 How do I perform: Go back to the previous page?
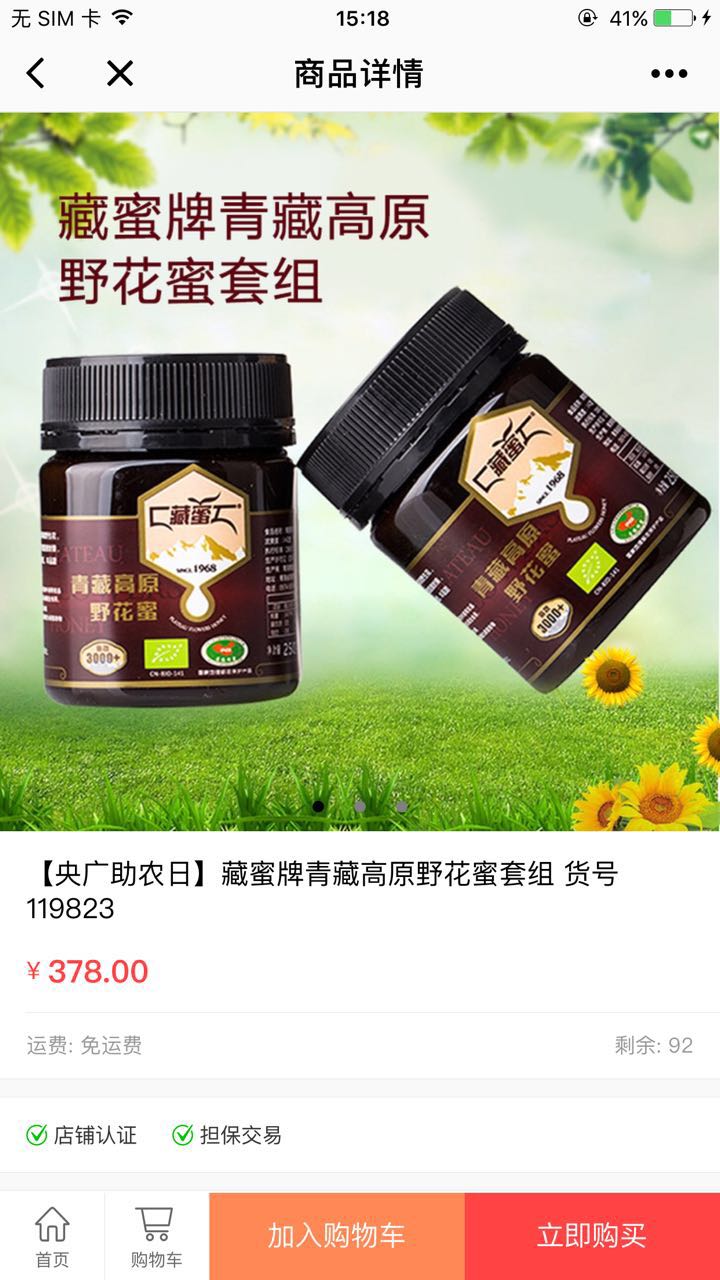(36, 73)
